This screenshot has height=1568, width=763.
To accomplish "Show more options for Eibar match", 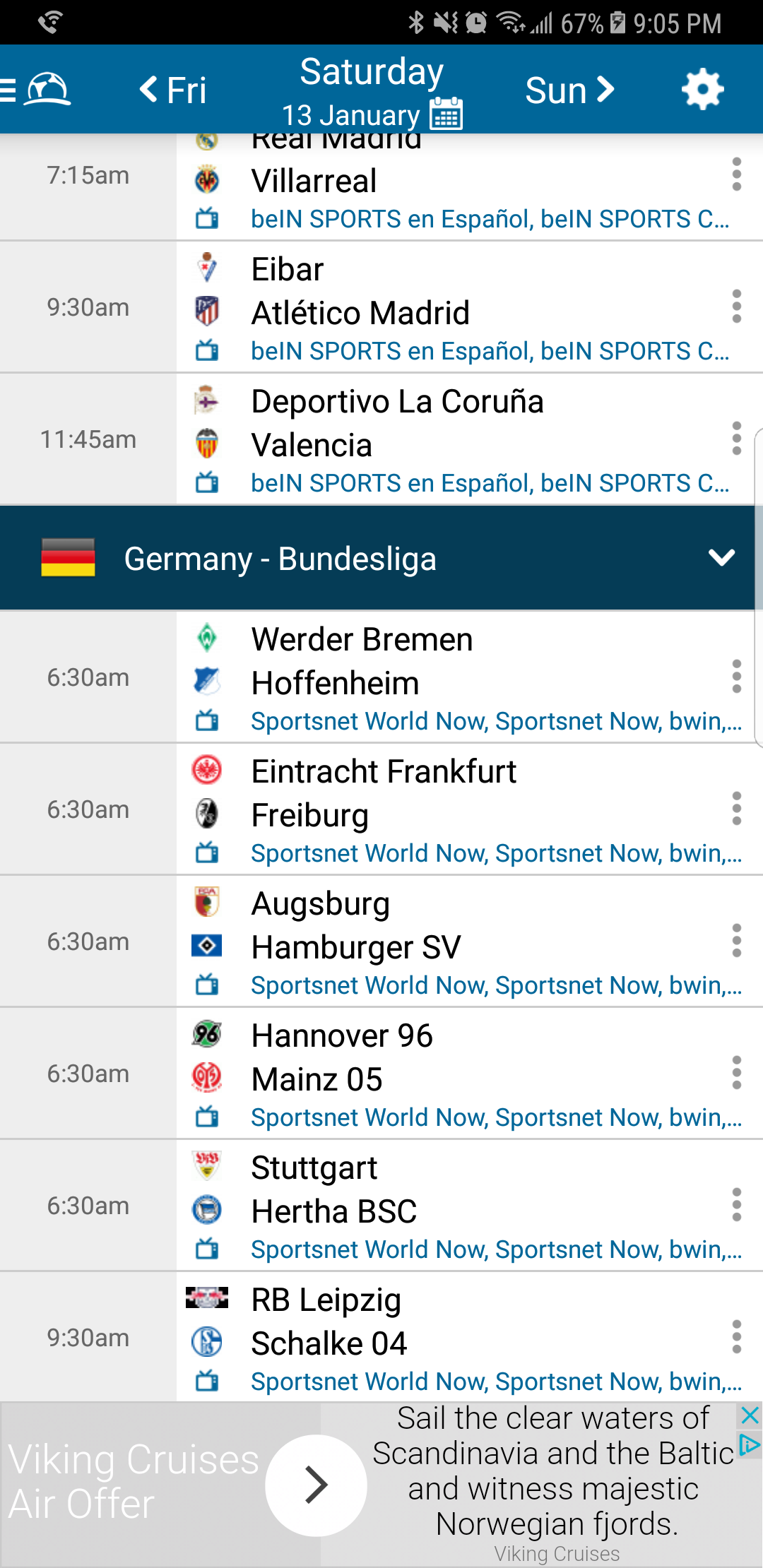I will click(x=736, y=307).
